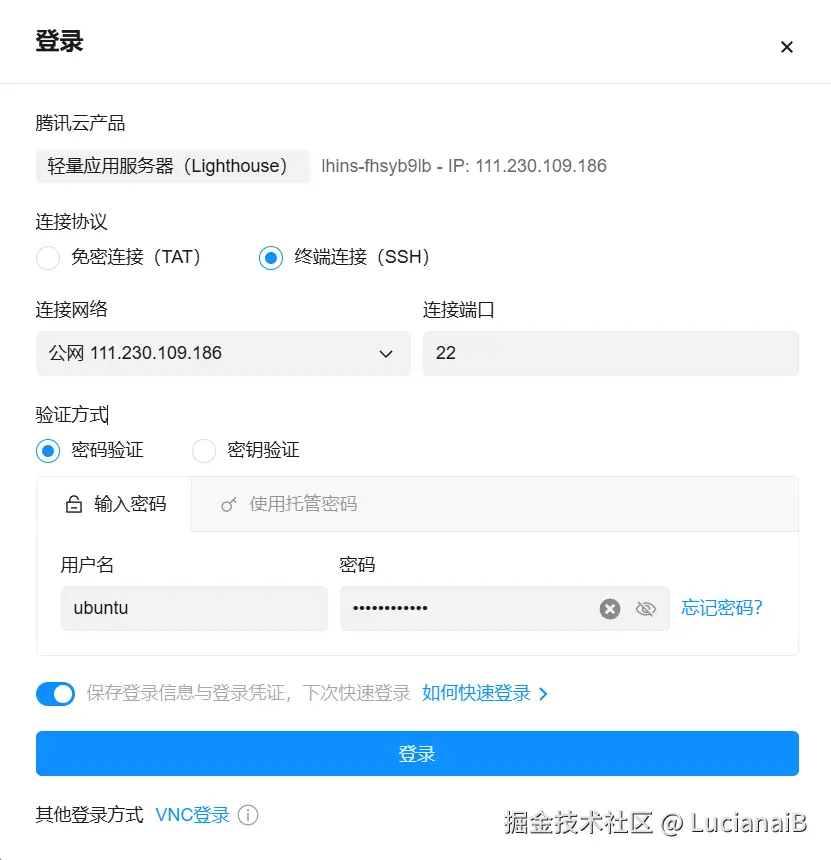
Task: Switch to the 输入密码 tab
Action: [115, 504]
